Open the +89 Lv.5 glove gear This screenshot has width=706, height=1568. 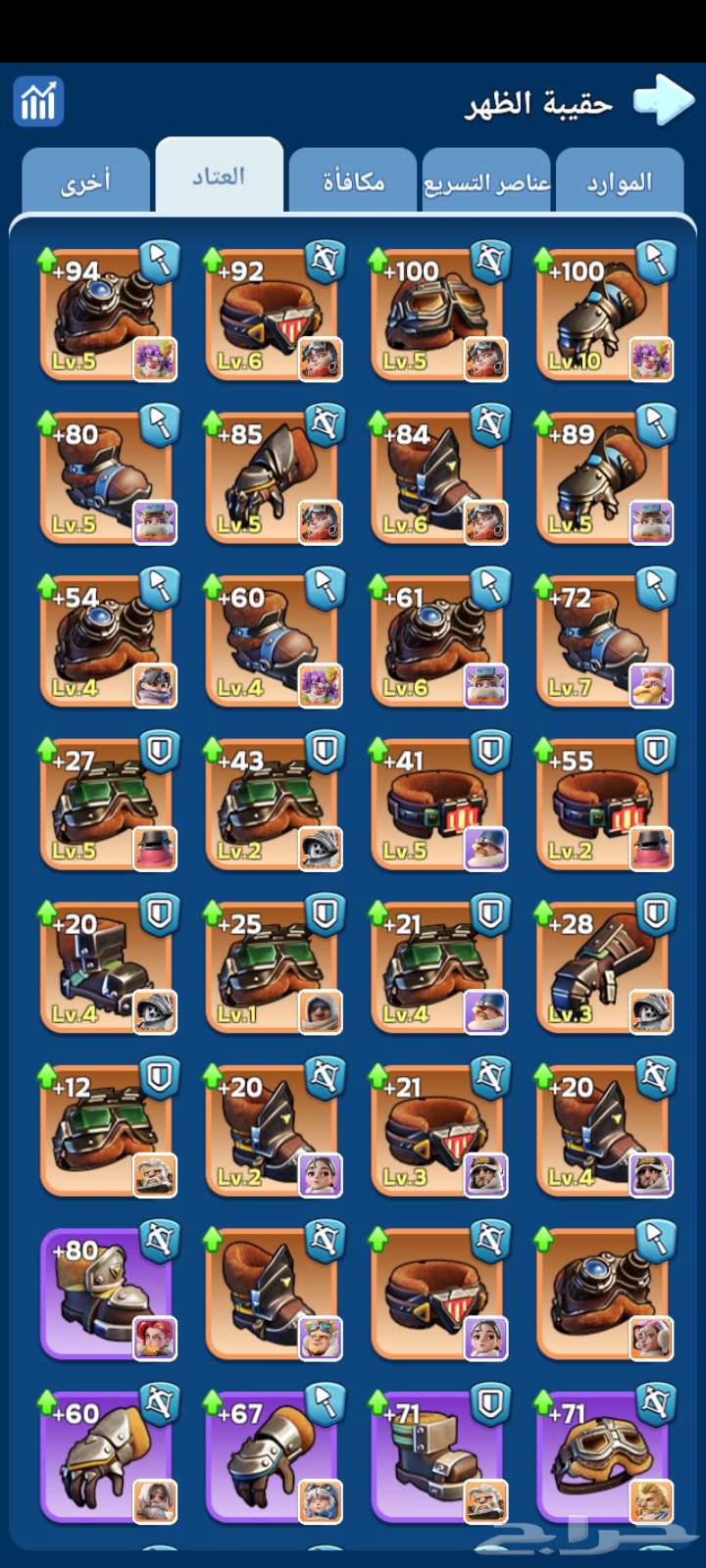603,477
